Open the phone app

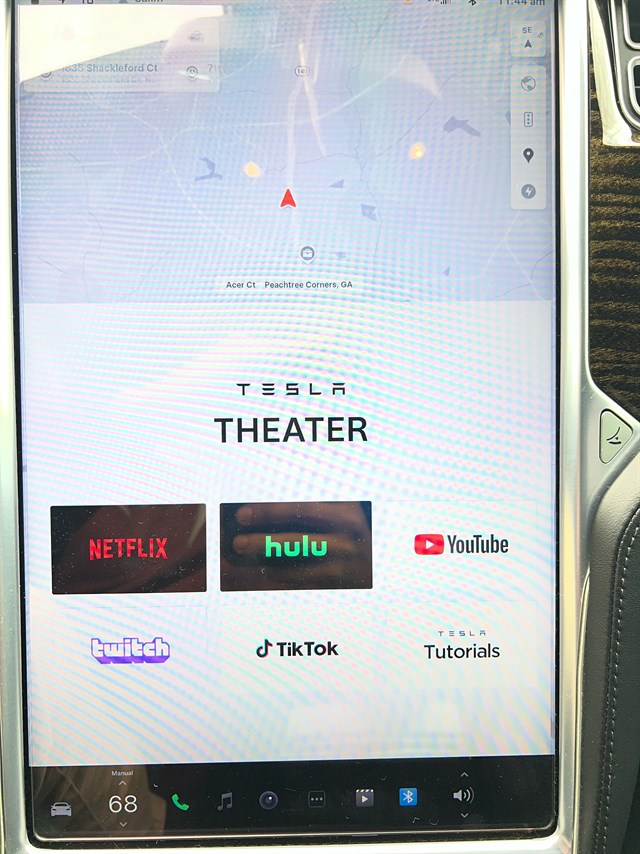coord(180,801)
